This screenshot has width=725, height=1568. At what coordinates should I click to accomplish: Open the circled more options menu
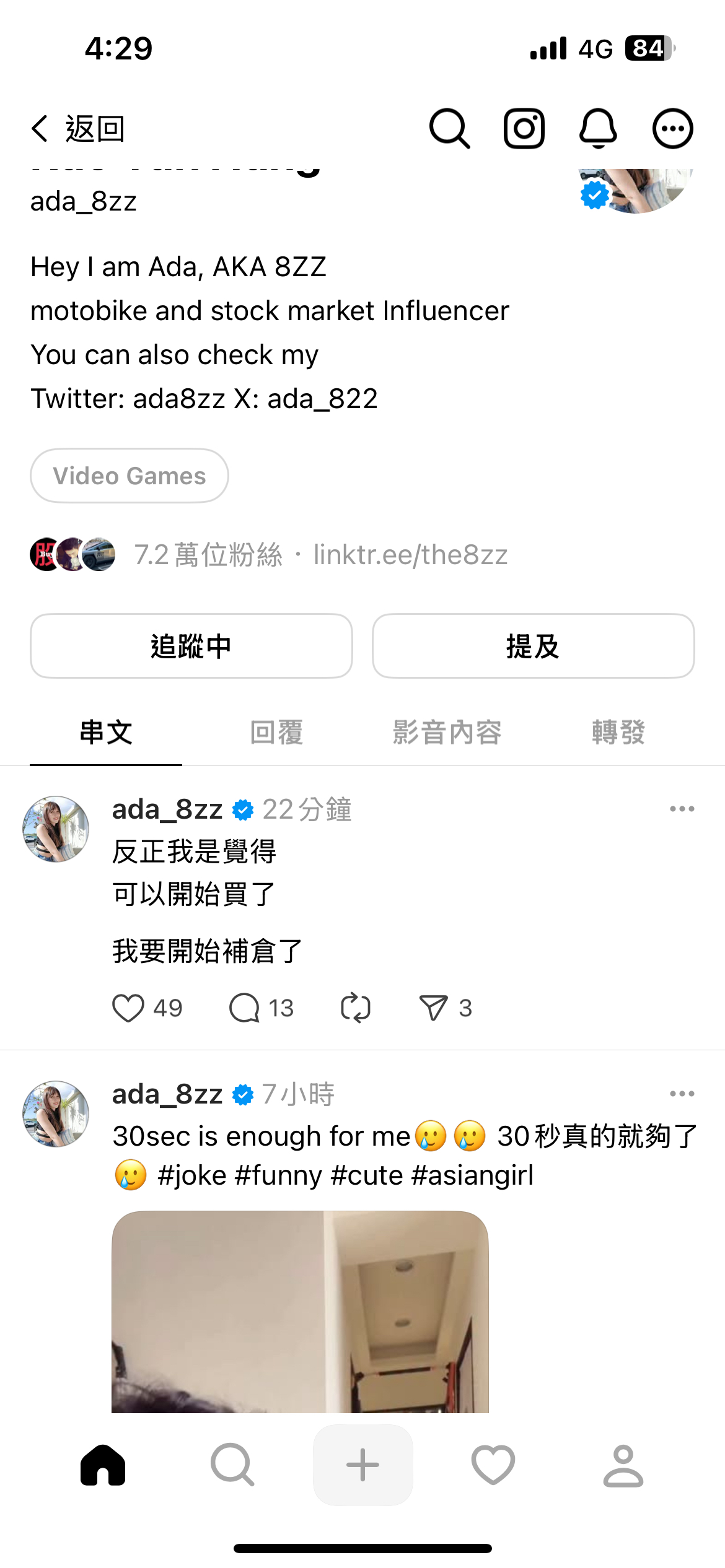672,129
